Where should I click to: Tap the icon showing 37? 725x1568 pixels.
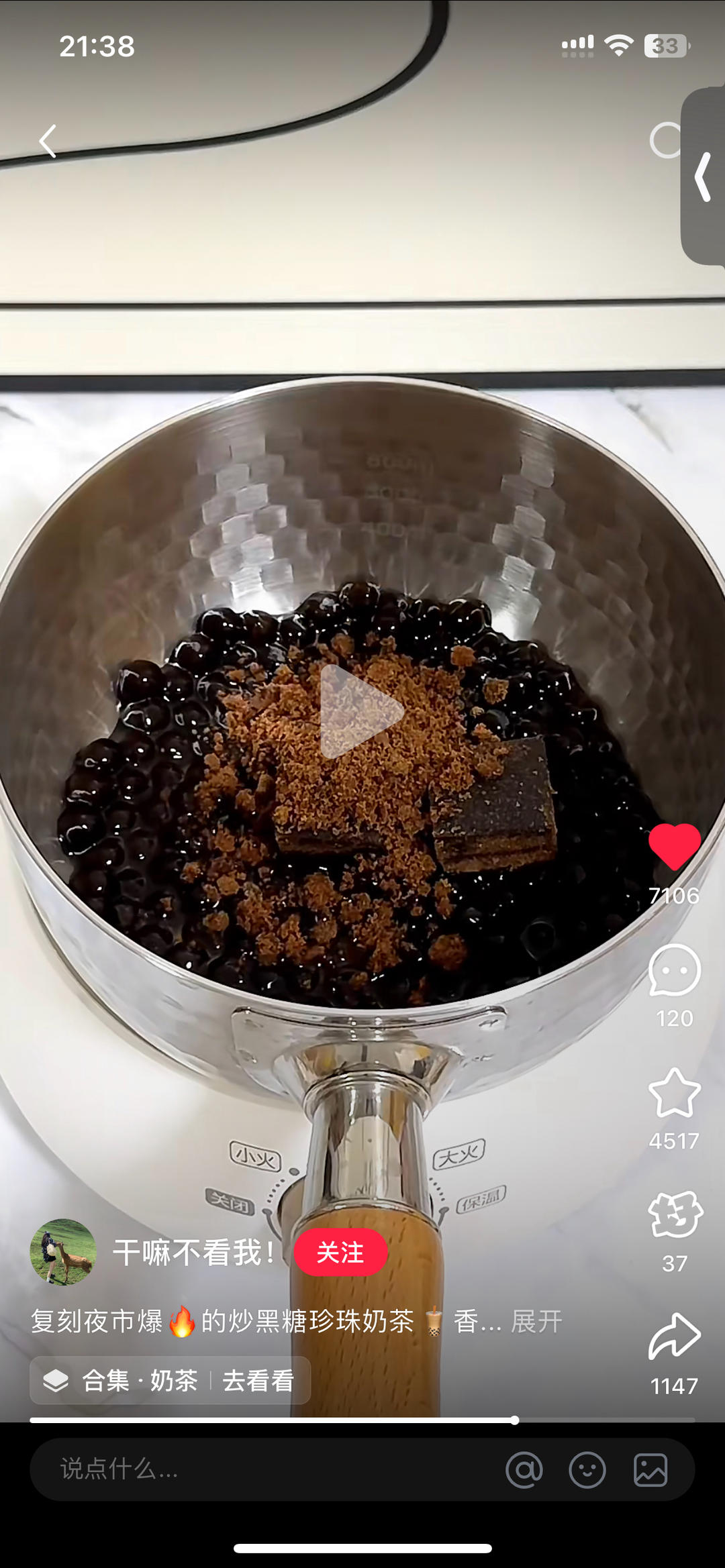[674, 1215]
